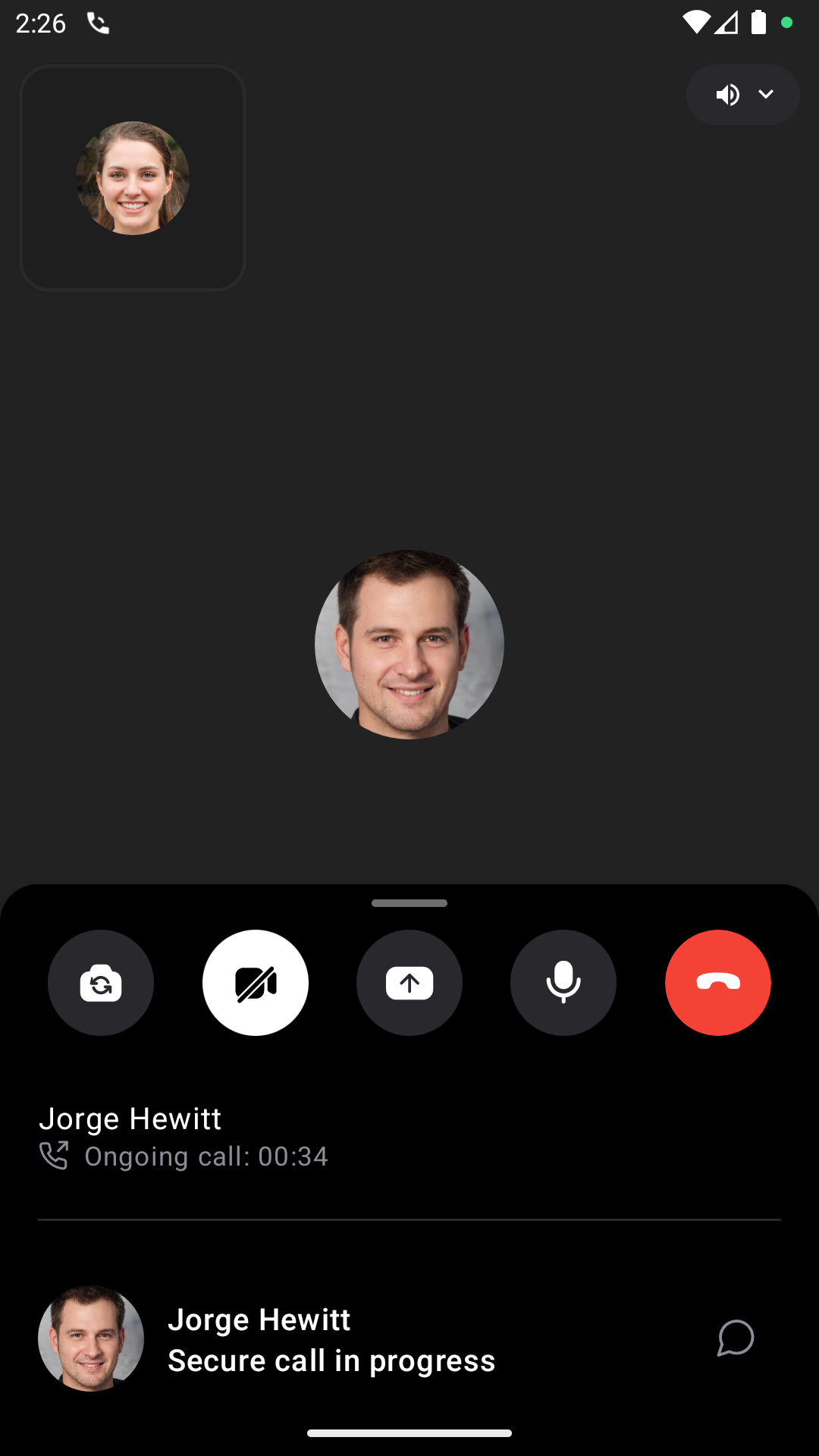This screenshot has height=1456, width=819.
Task: Hang up the call with Jorge Hewitt
Action: tap(717, 983)
